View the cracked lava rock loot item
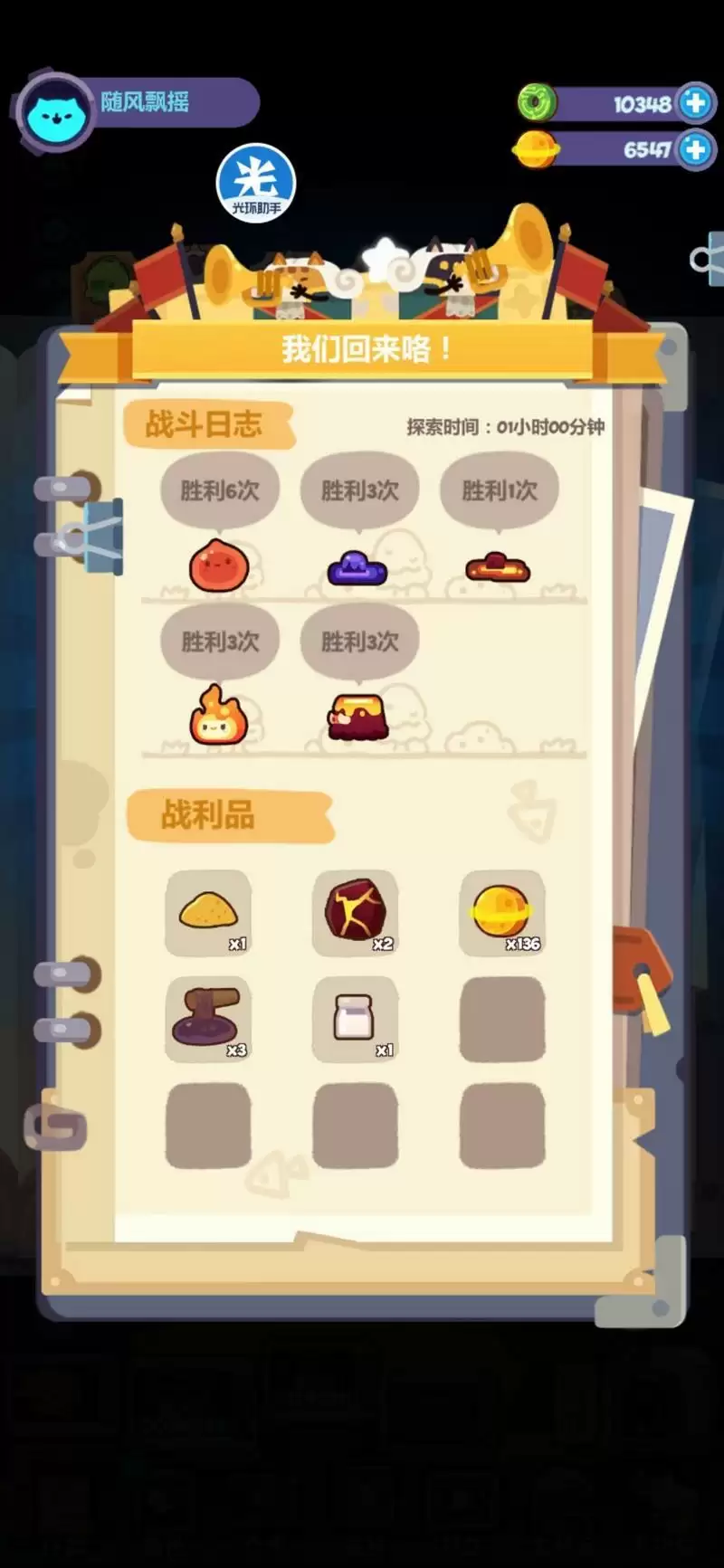 [x=355, y=913]
